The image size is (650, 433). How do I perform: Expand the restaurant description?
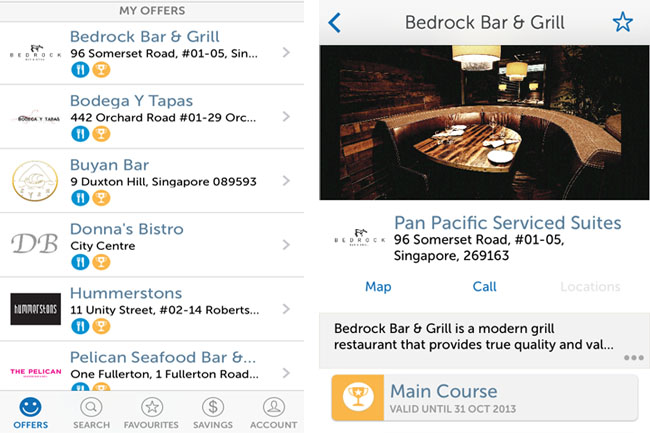click(x=632, y=357)
